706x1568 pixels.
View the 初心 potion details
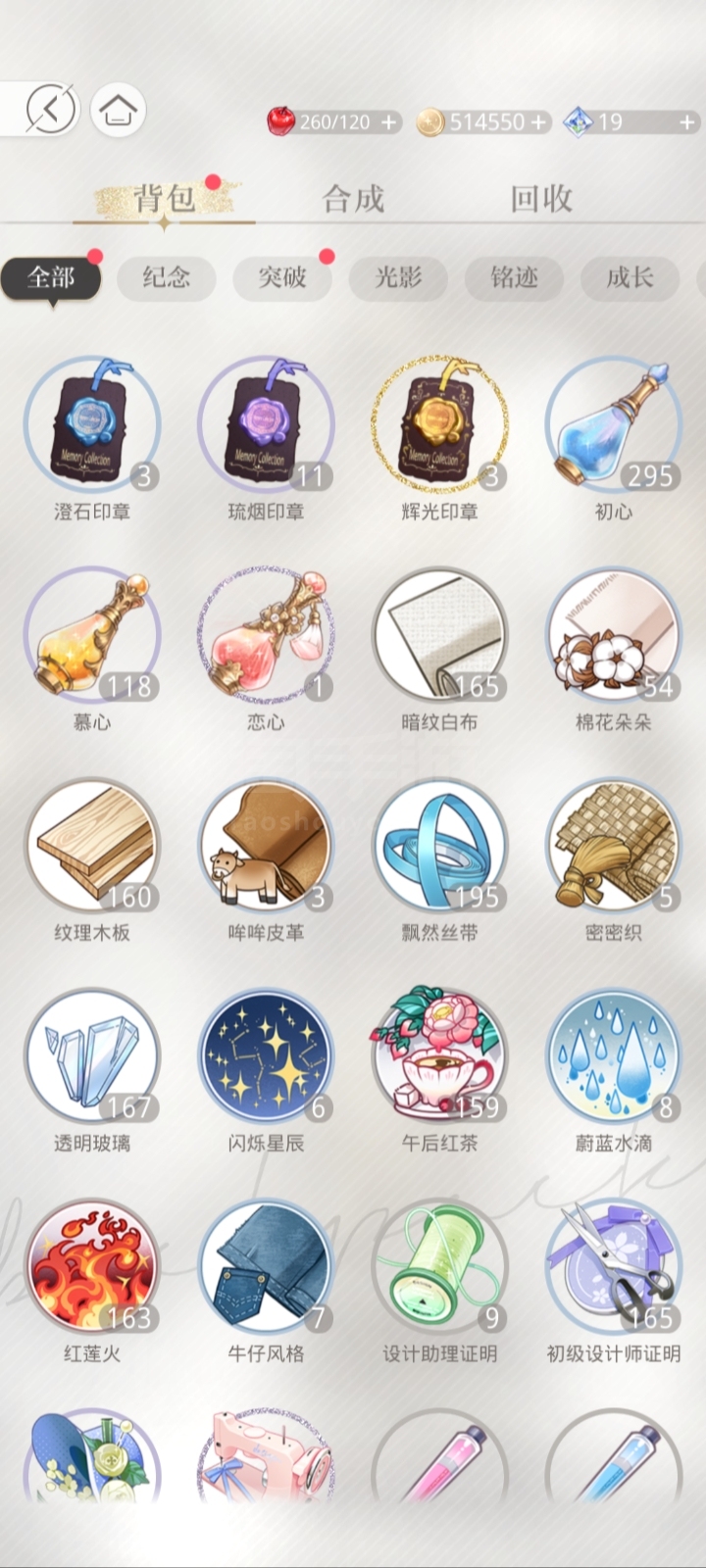[x=614, y=424]
